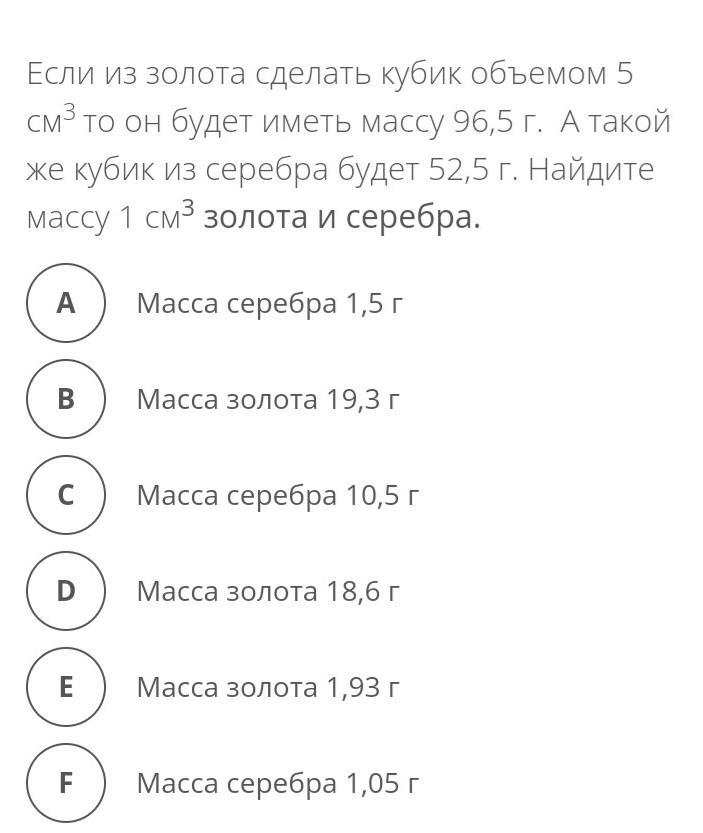The height and width of the screenshot is (833, 703).
Task: Check option F: Масса серебра 1,05 г
Action: (66, 783)
